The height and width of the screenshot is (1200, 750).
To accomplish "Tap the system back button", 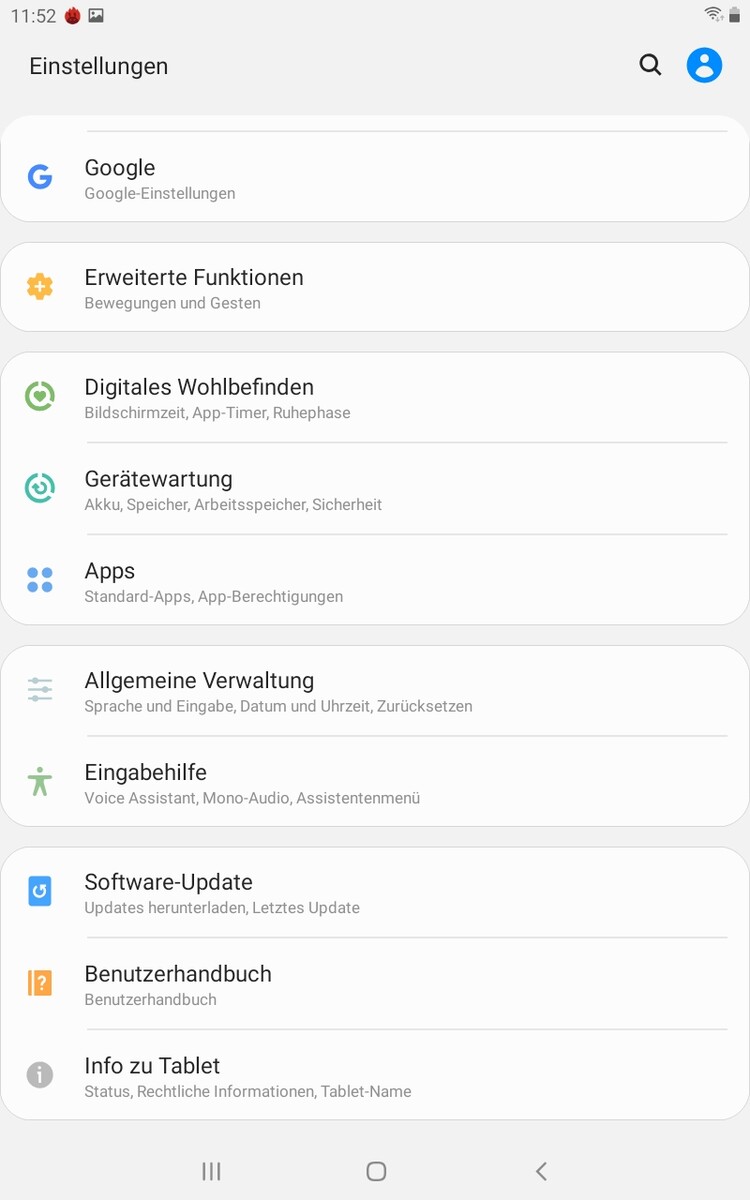I will coord(541,1171).
